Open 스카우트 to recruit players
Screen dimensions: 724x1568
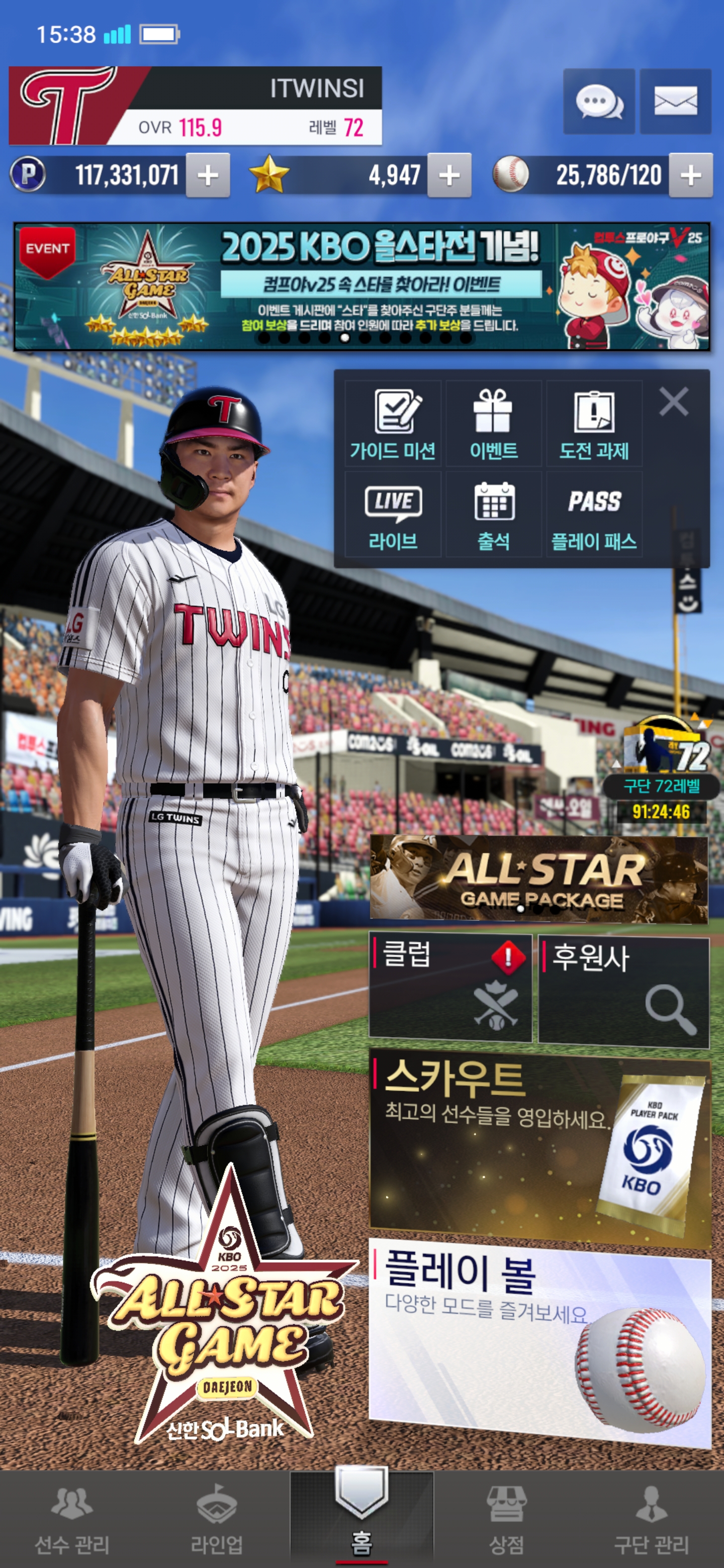[x=539, y=1147]
